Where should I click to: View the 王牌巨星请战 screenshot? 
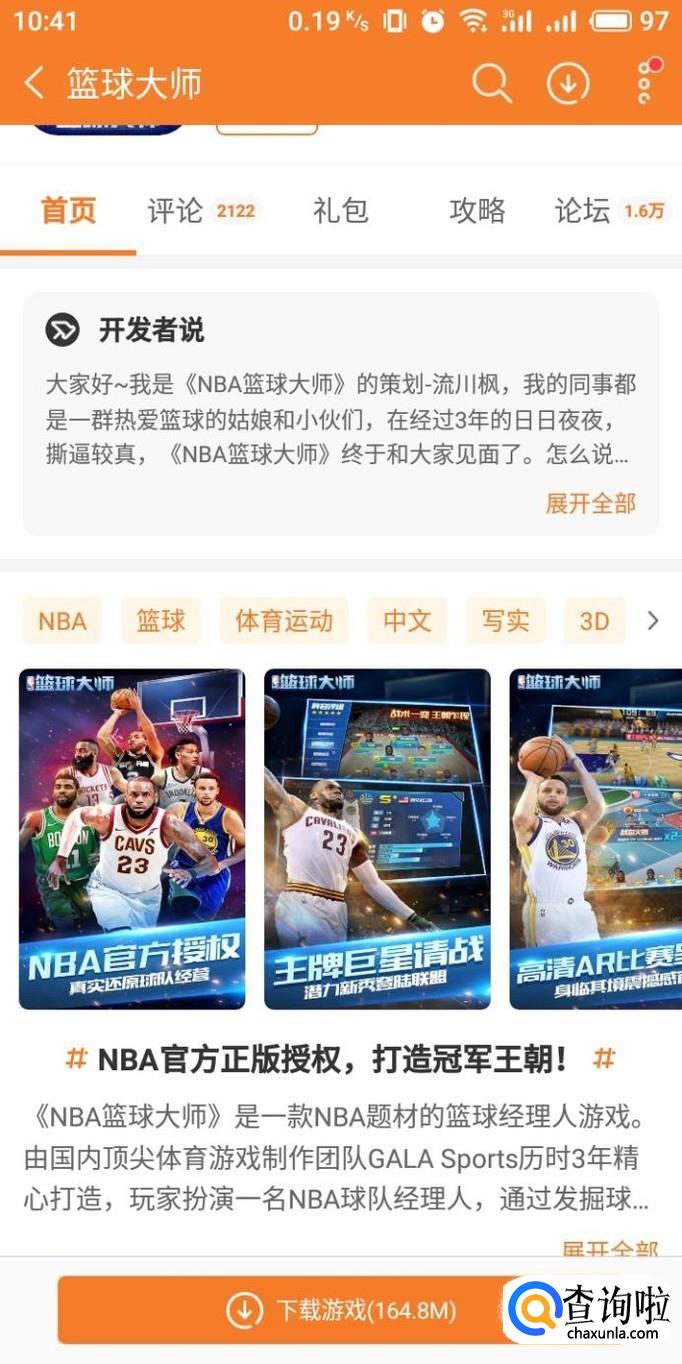coord(377,839)
